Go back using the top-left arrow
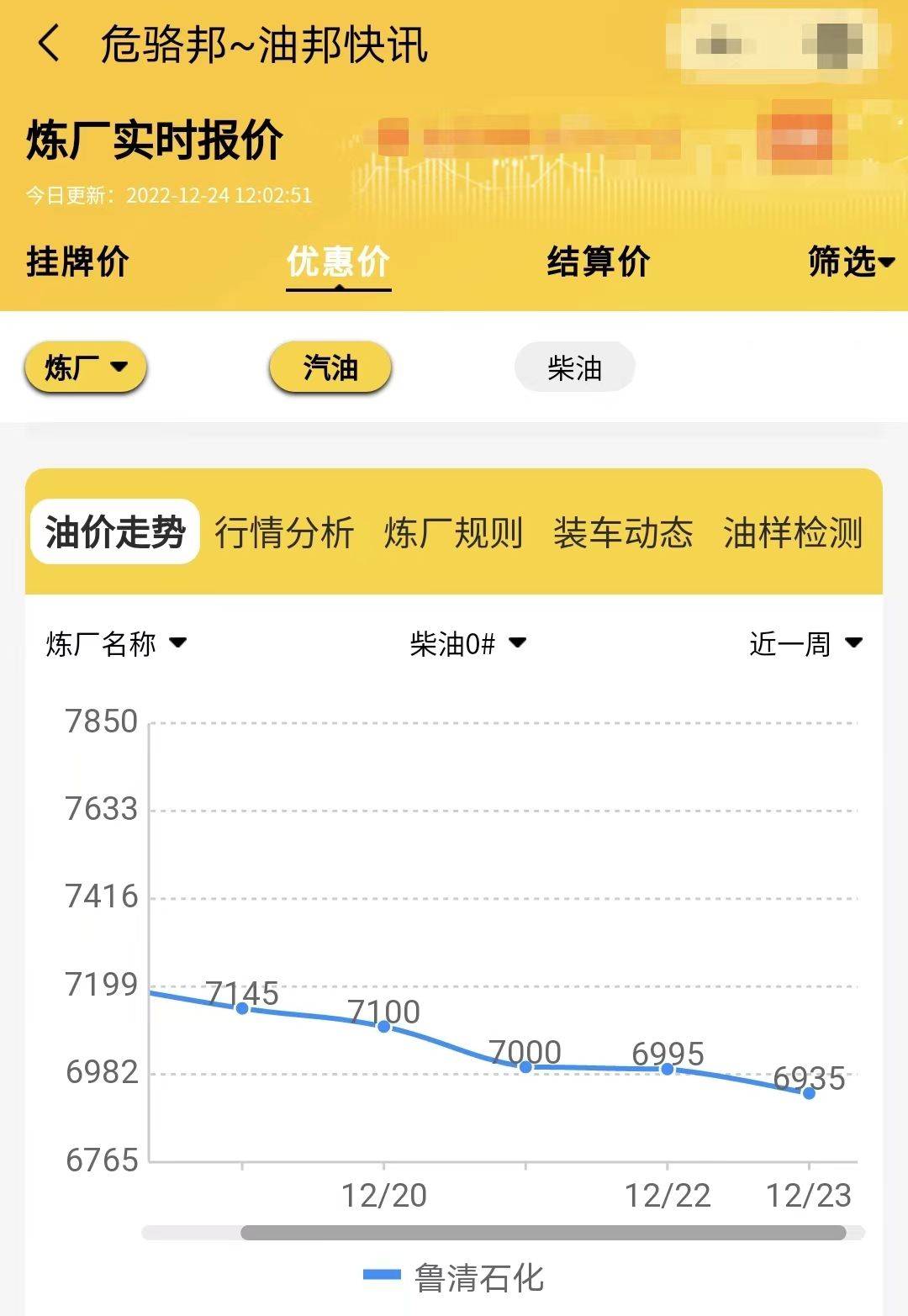908x1316 pixels. click(x=49, y=44)
